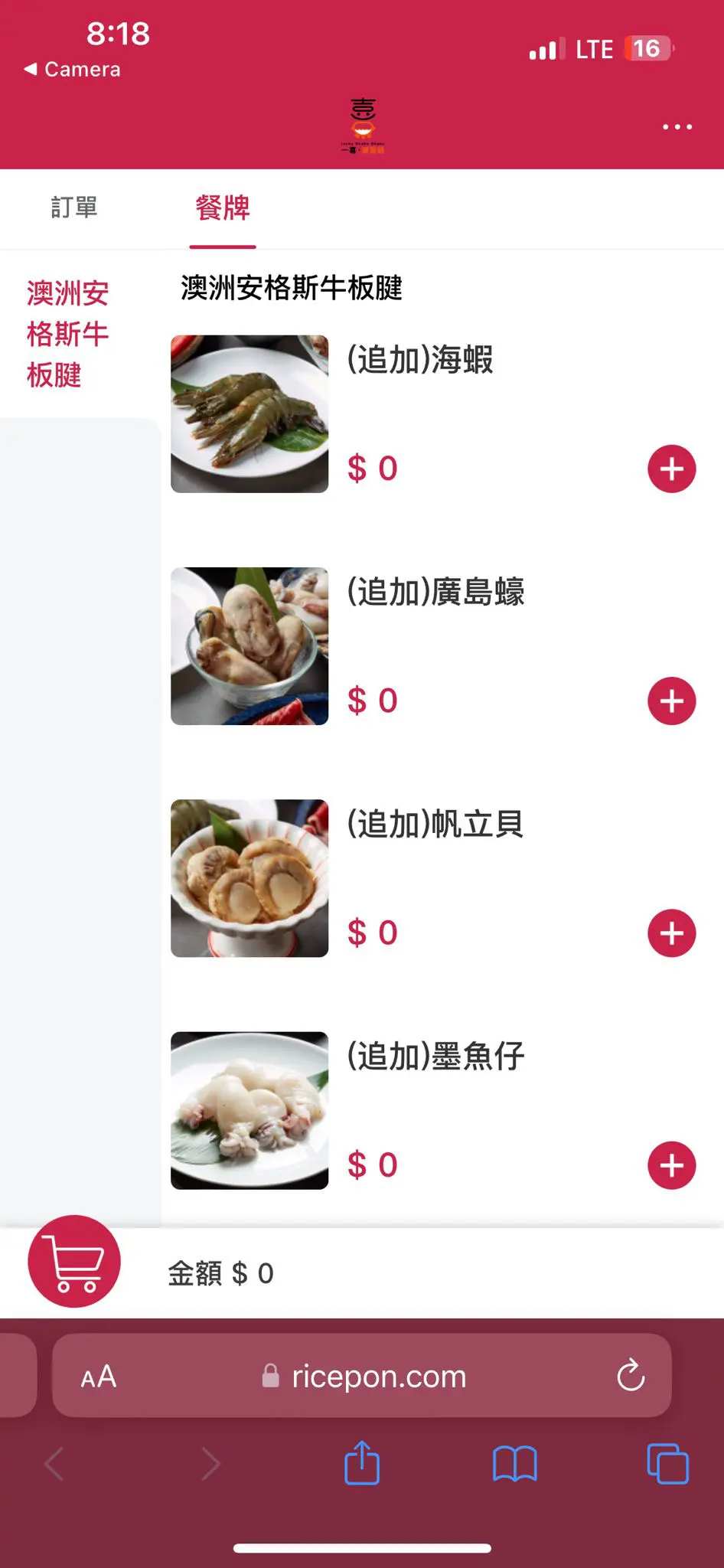Switch to the 訂單 tab

pos(74,207)
